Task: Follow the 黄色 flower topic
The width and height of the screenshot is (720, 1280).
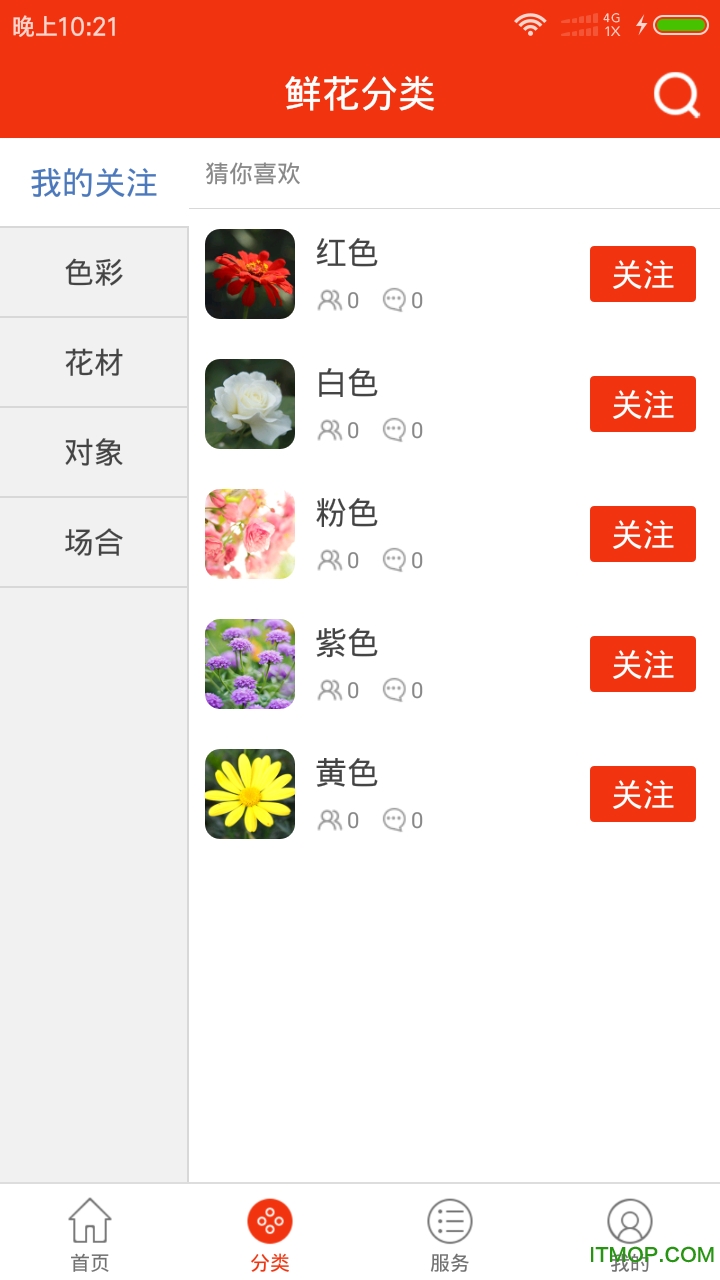Action: coord(642,794)
